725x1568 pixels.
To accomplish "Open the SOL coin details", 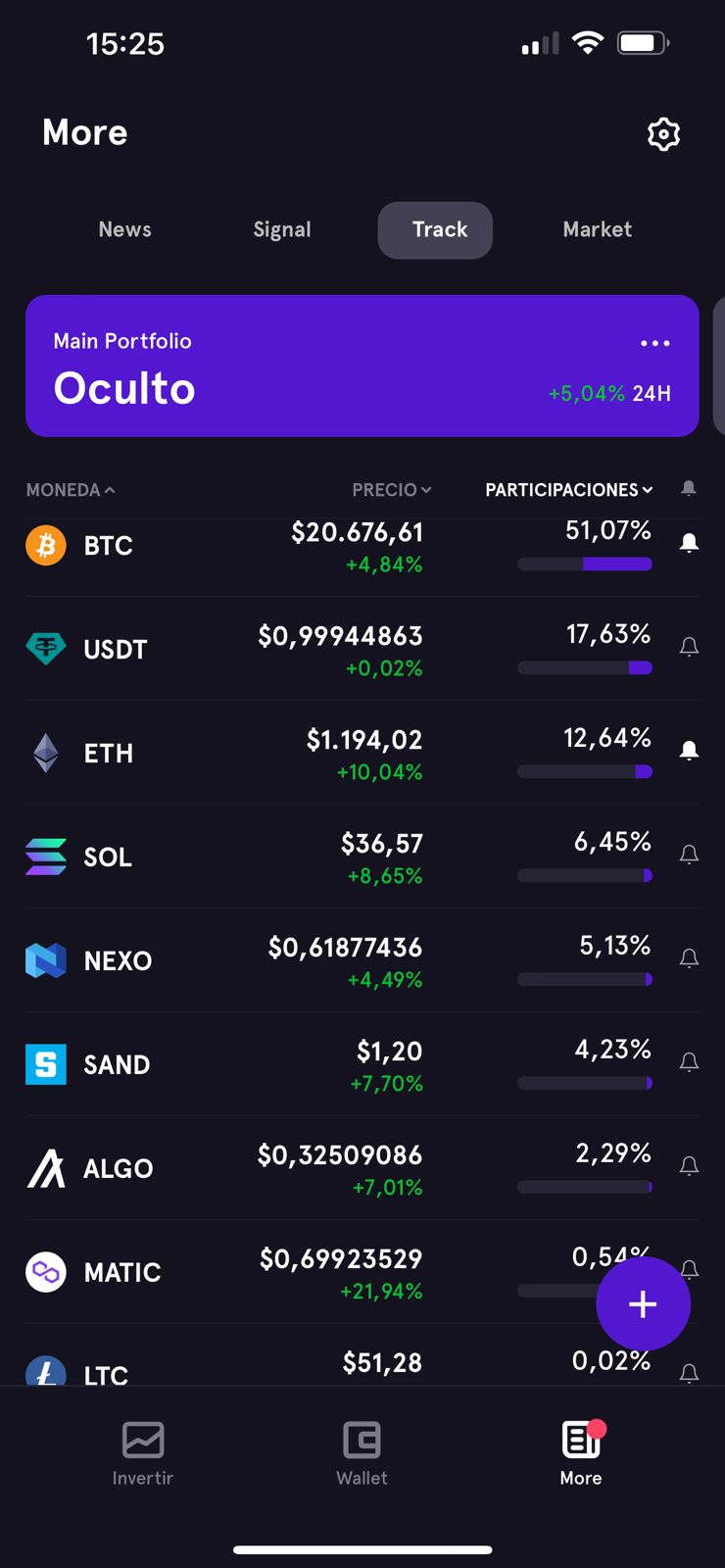I will point(362,857).
